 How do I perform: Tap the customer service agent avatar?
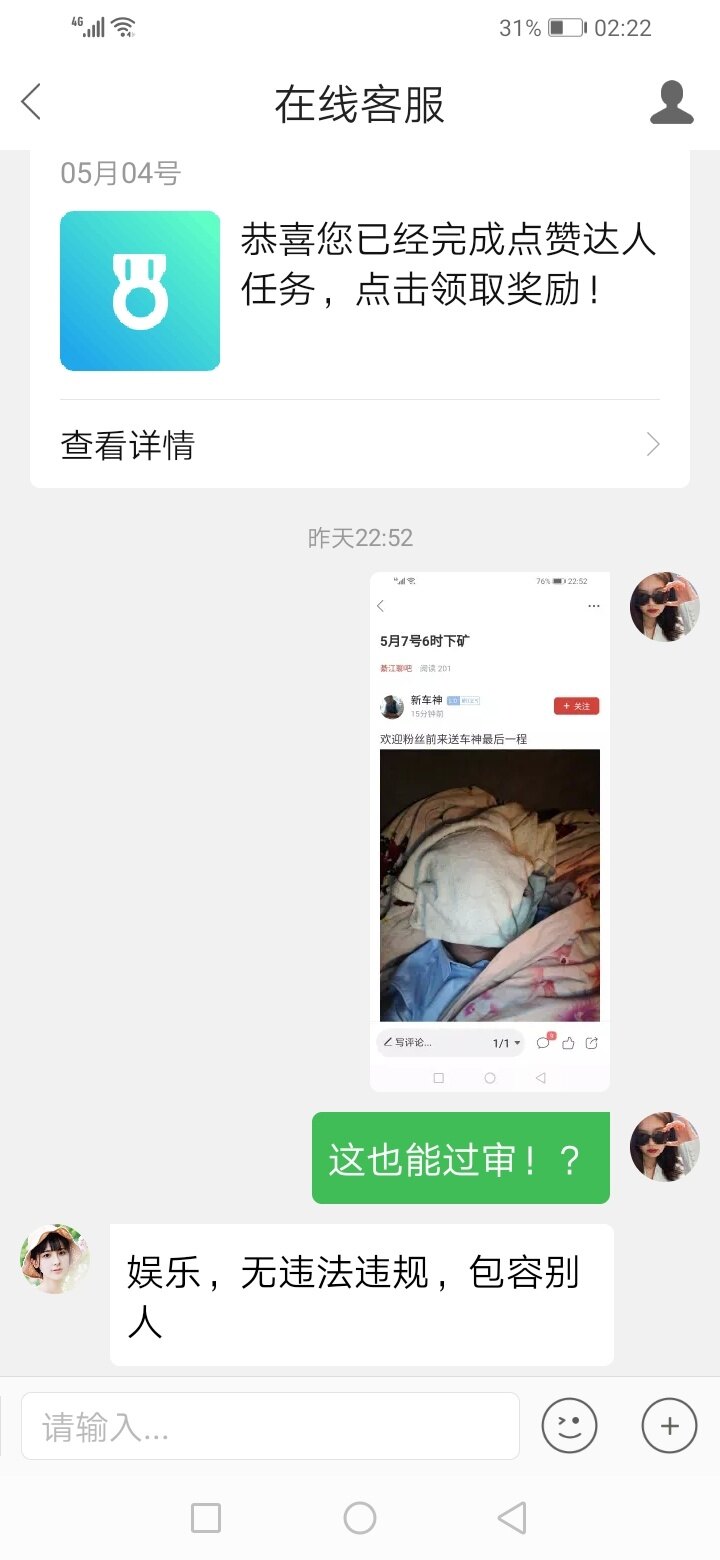pos(55,1259)
